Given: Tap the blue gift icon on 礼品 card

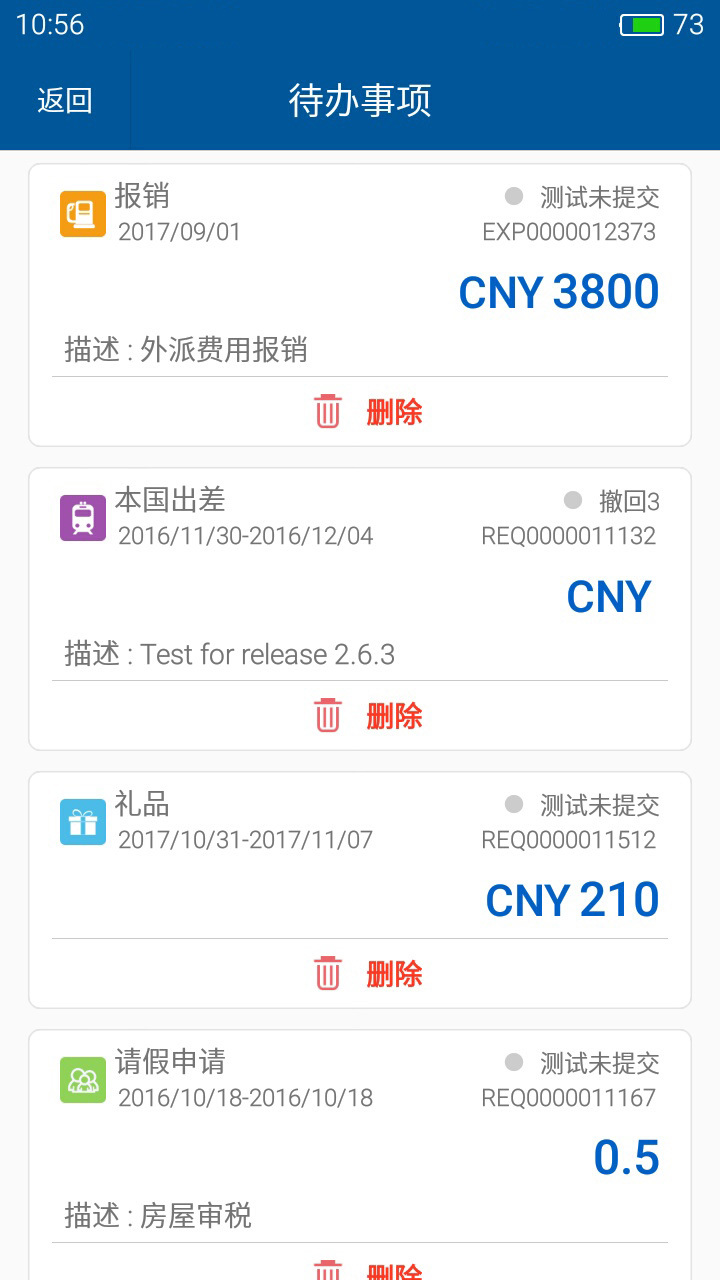Looking at the screenshot, I should [82, 821].
